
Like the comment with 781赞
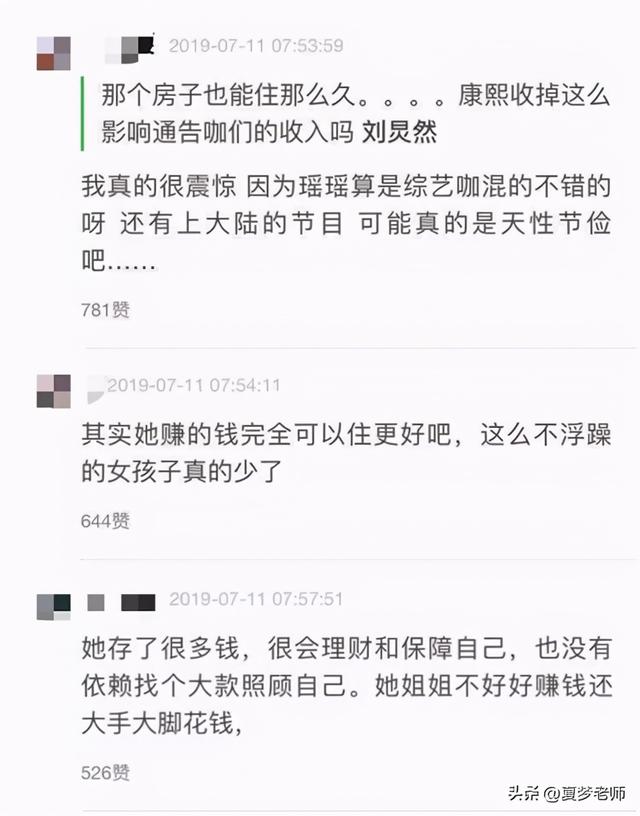point(105,310)
